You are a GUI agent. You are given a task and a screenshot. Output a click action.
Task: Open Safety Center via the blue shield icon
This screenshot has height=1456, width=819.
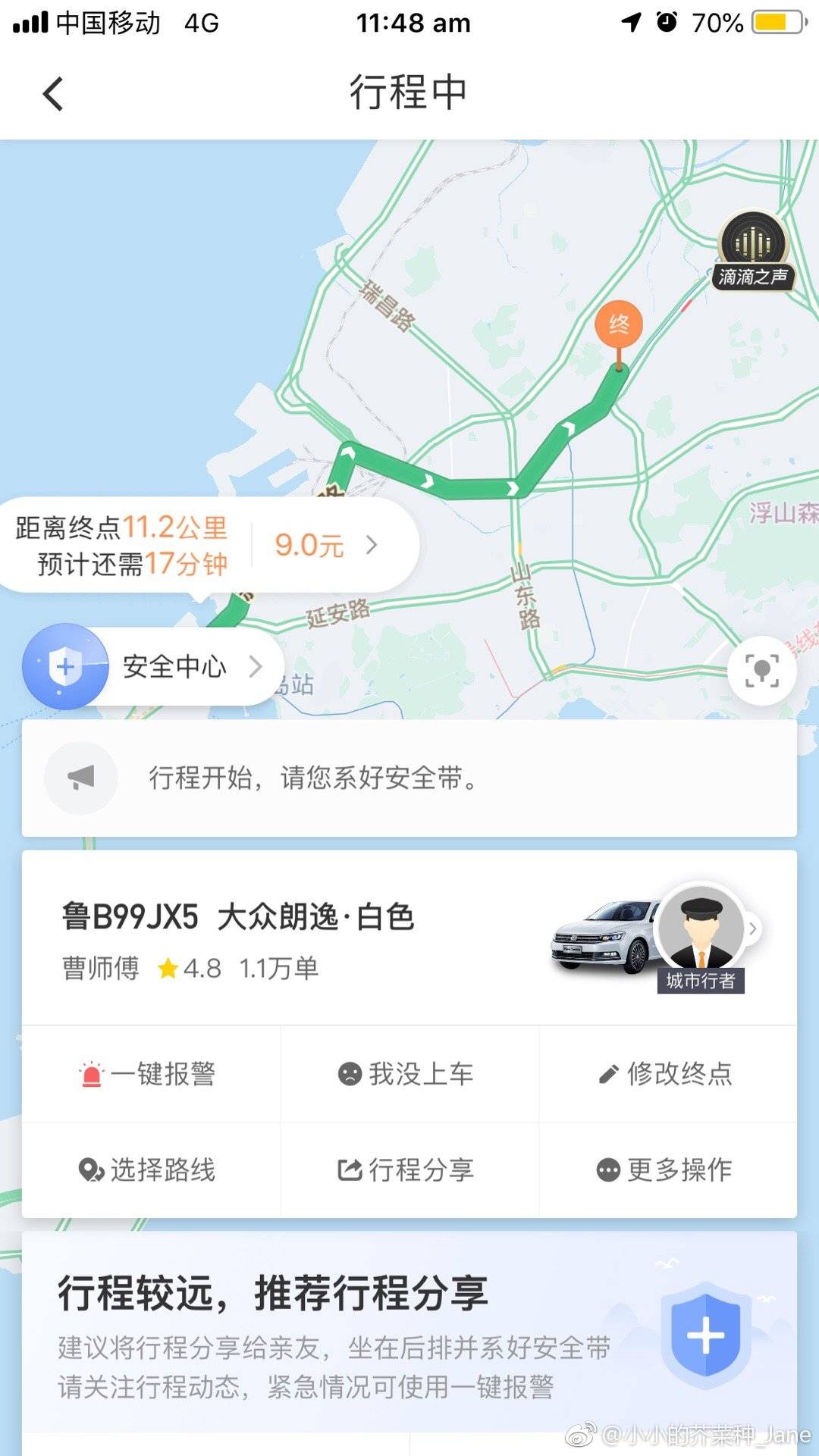click(67, 665)
